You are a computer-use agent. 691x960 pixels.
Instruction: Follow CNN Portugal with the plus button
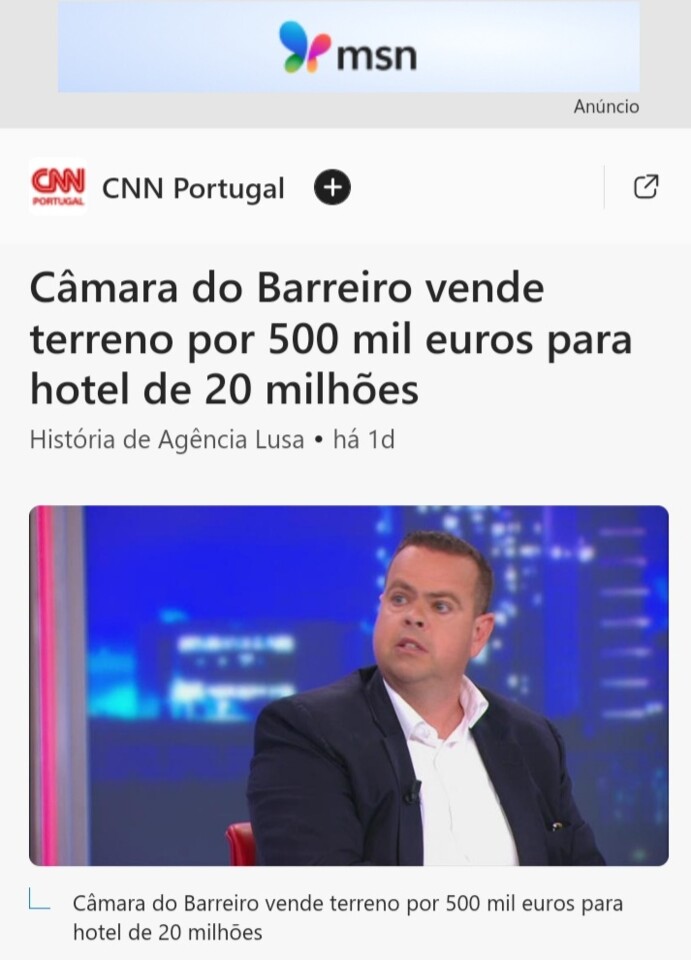(x=332, y=188)
